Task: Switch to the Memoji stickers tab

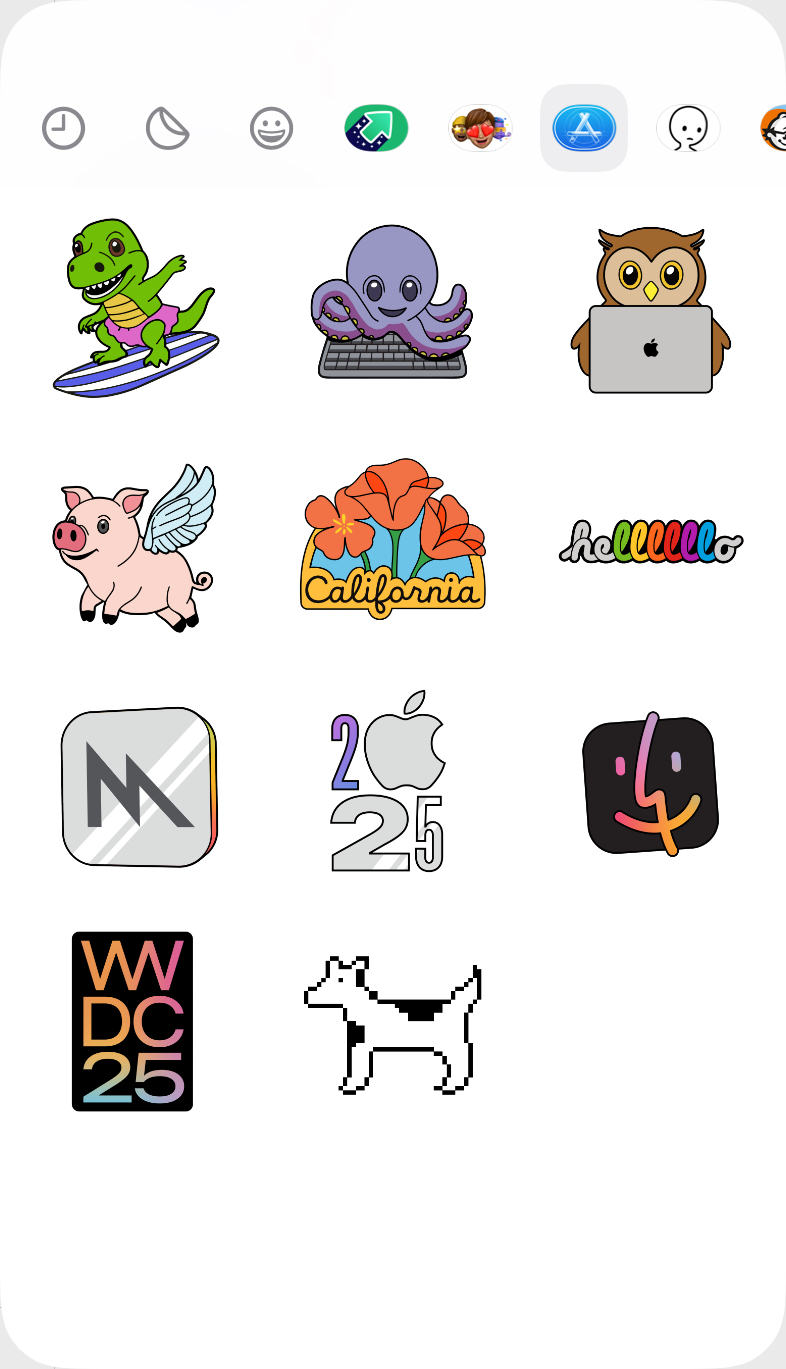Action: [x=480, y=128]
